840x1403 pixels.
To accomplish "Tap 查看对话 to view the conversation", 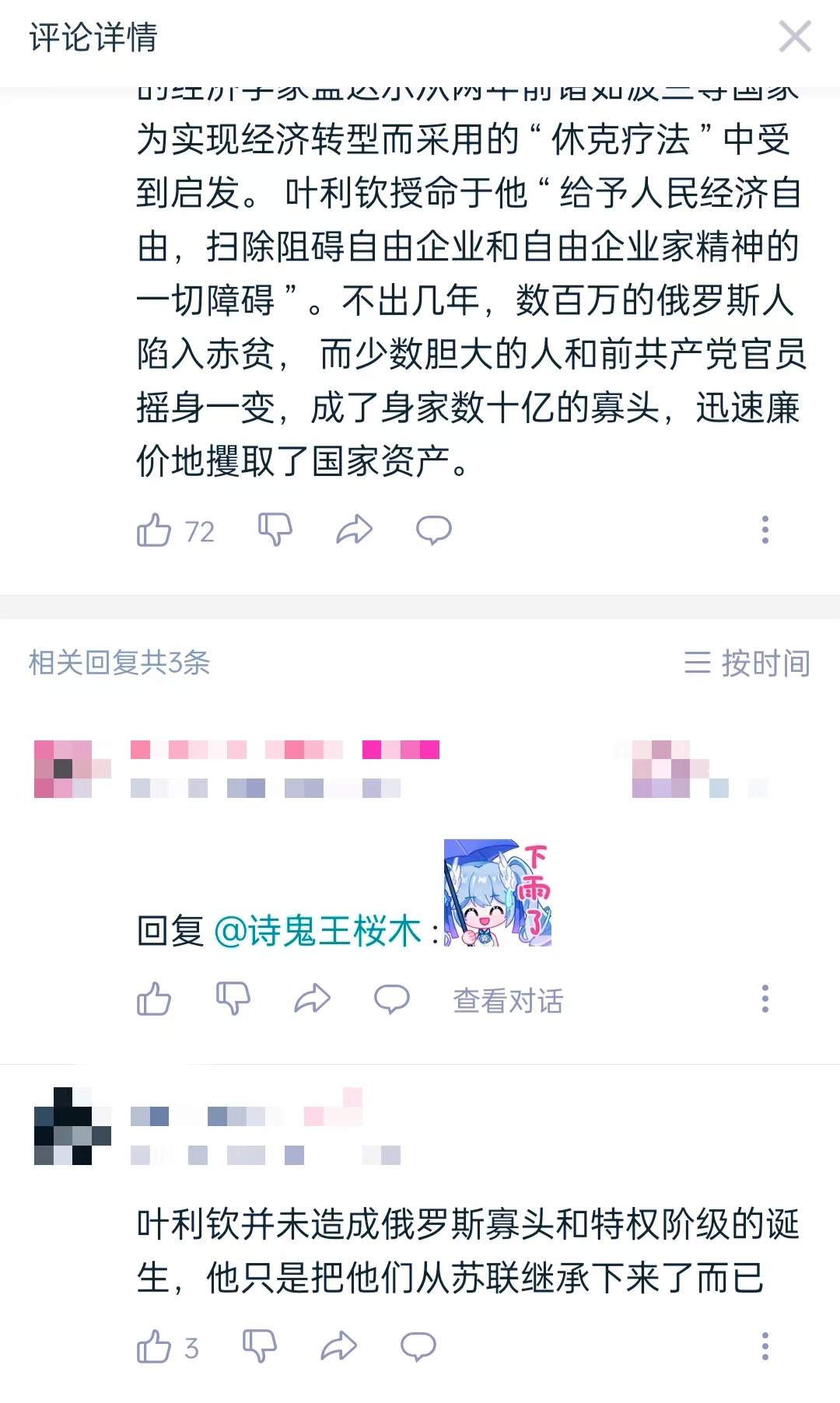I will tap(508, 1000).
